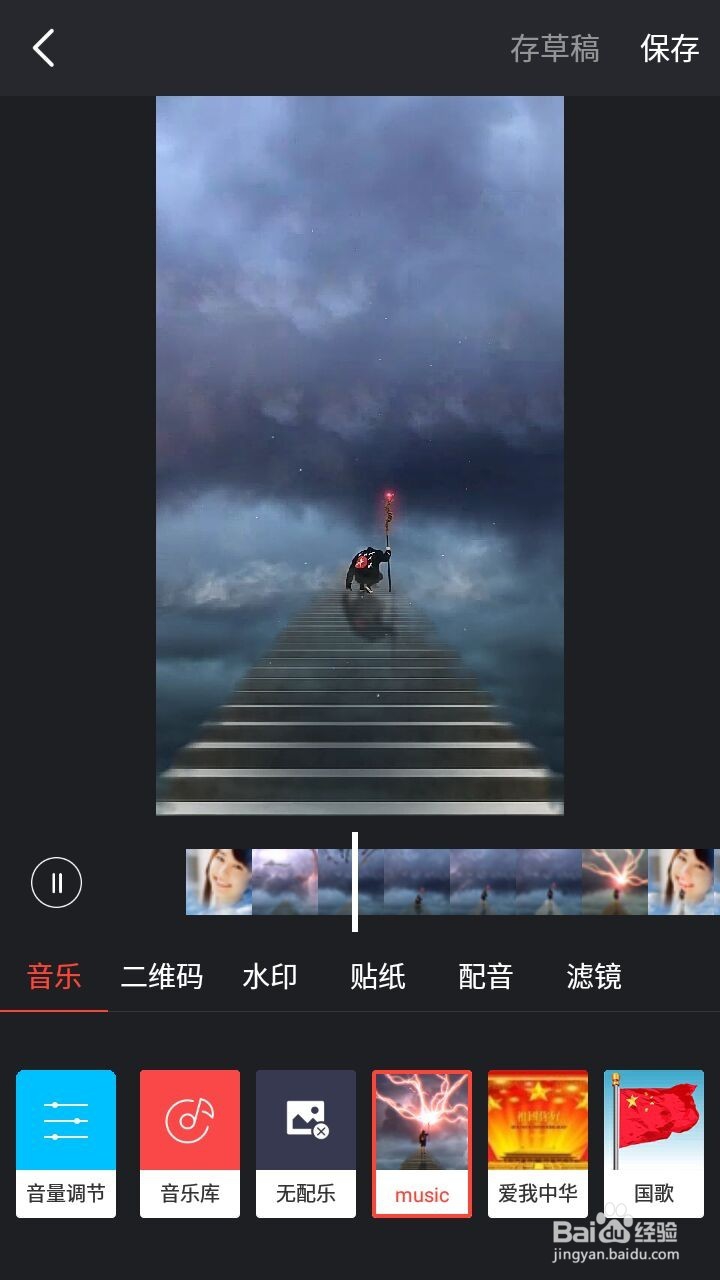This screenshot has width=720, height=1280.
Task: Tap the video preview area
Action: (359, 455)
